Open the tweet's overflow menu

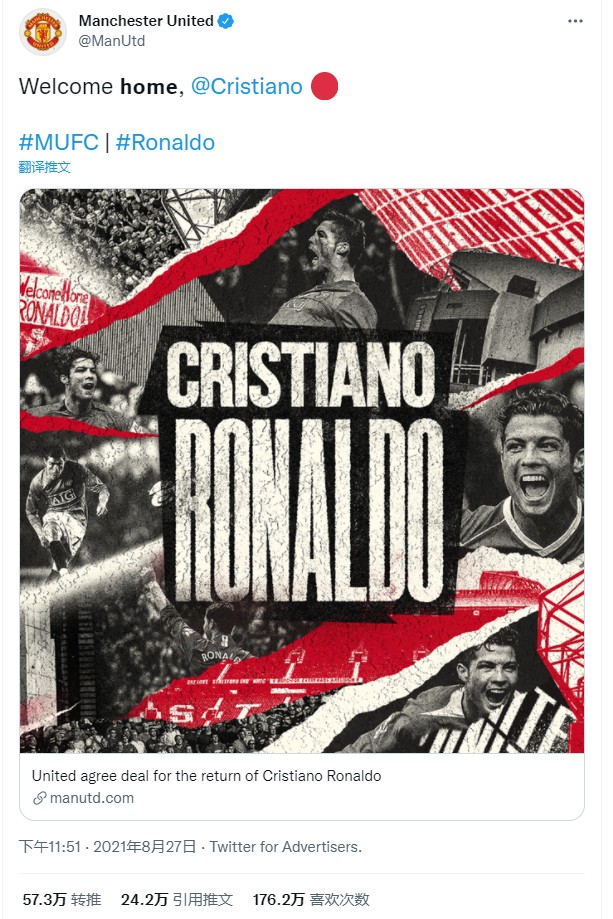pos(575,21)
